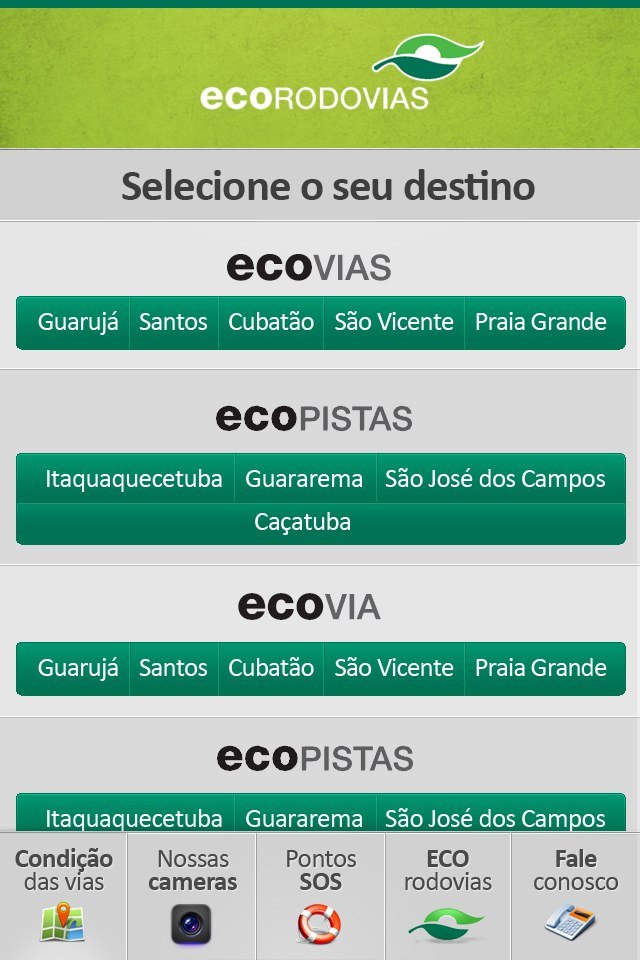
Task: Pick Praia Grande under ecoVIA
Action: click(x=545, y=669)
